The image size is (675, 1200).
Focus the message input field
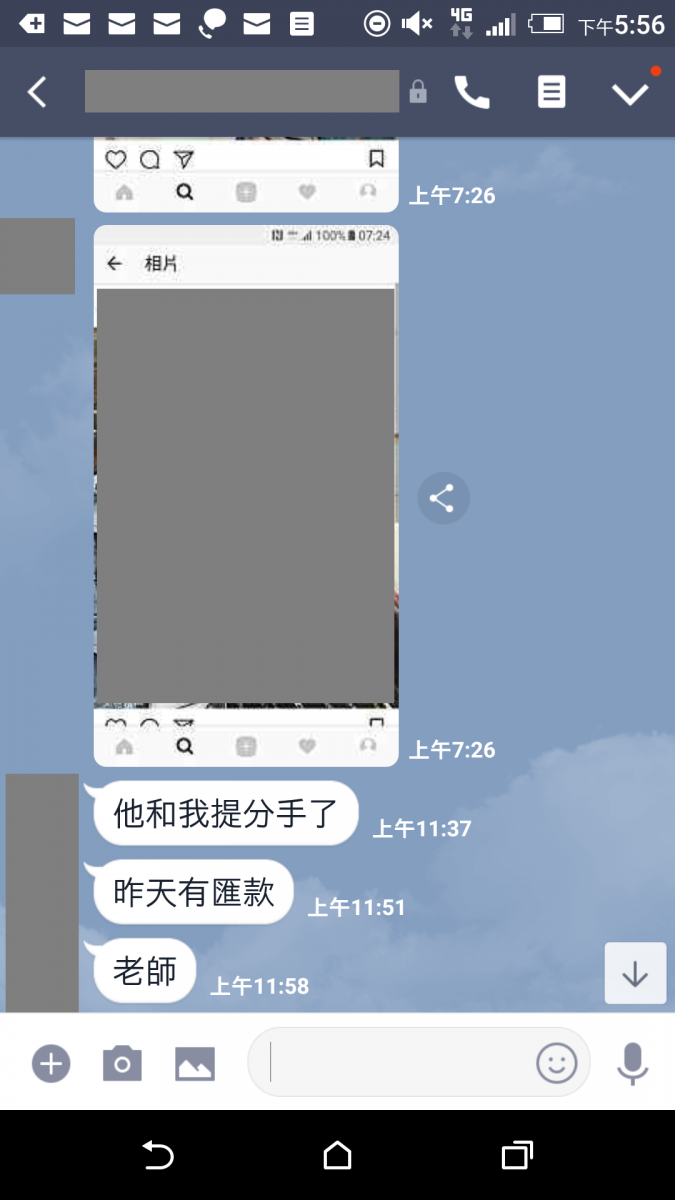coord(400,1063)
